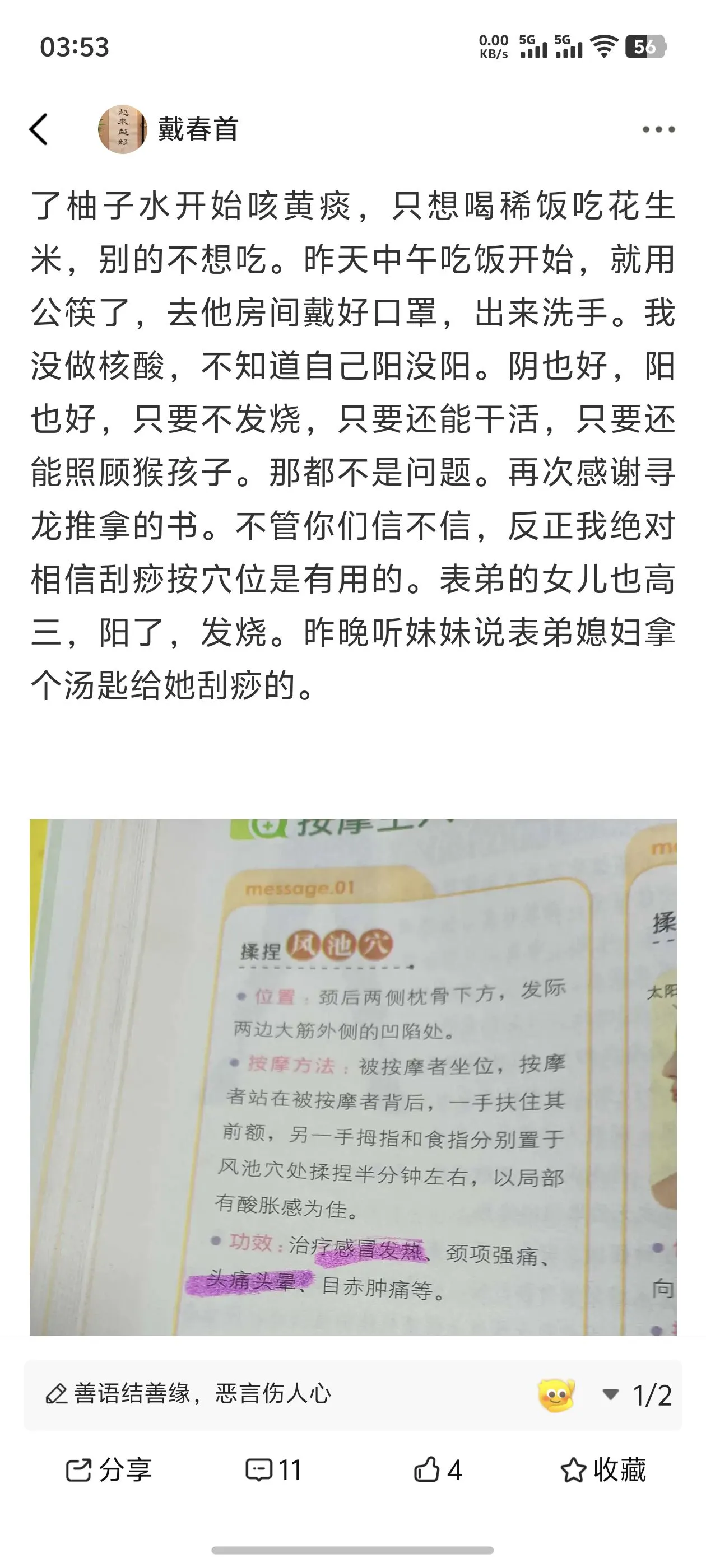Open 戴春首's profile avatar

click(123, 129)
